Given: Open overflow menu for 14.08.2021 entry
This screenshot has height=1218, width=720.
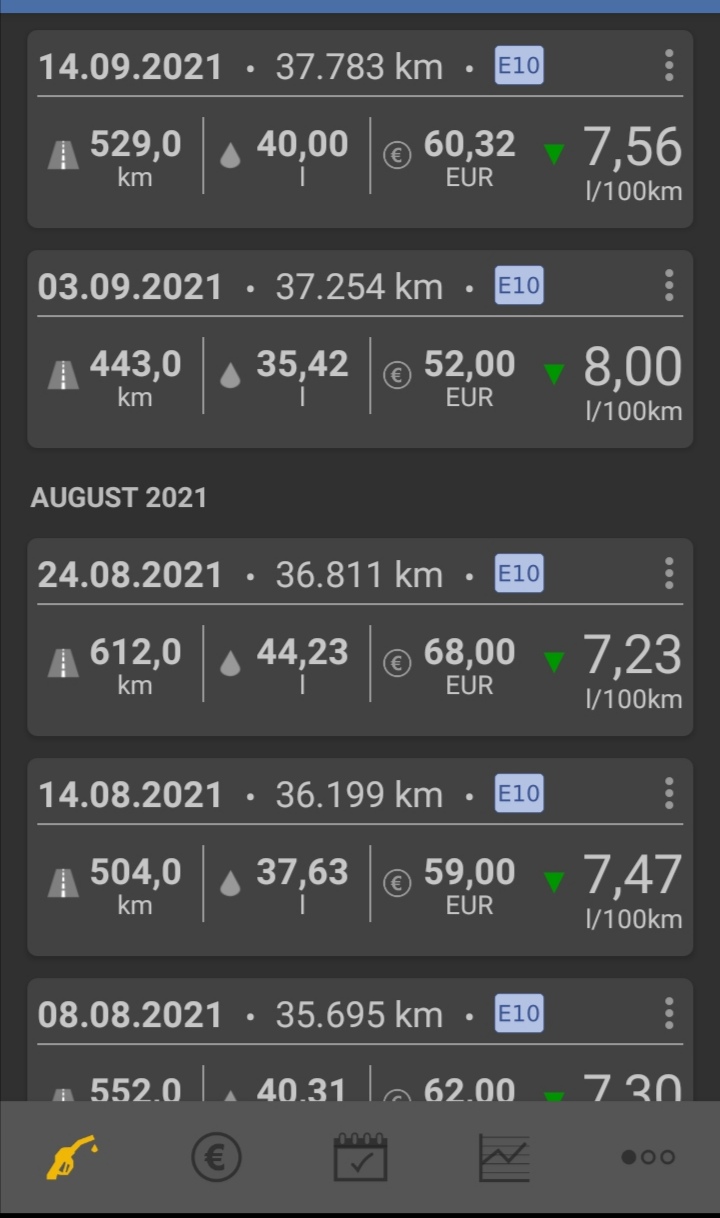Looking at the screenshot, I should pyautogui.click(x=668, y=794).
